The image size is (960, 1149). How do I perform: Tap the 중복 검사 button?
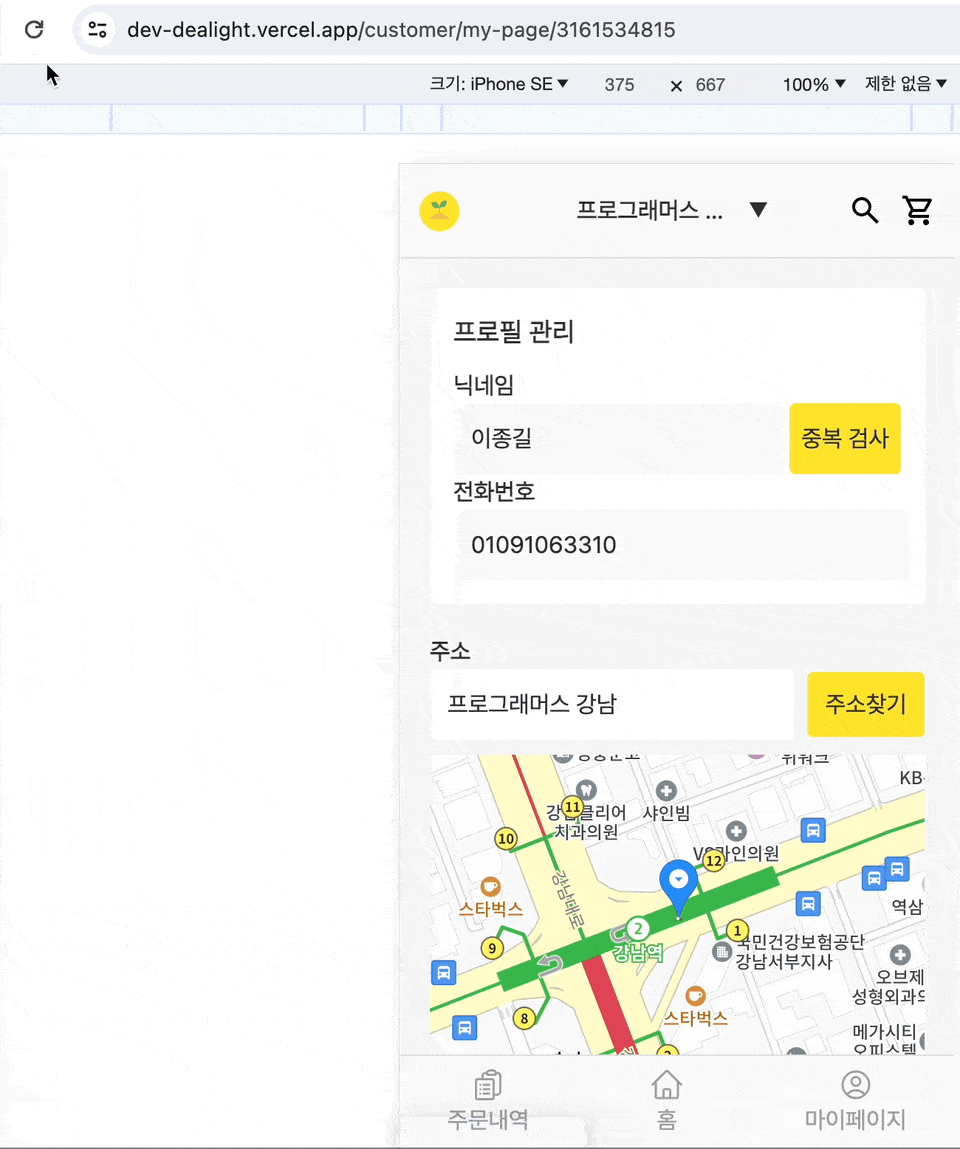pos(845,438)
